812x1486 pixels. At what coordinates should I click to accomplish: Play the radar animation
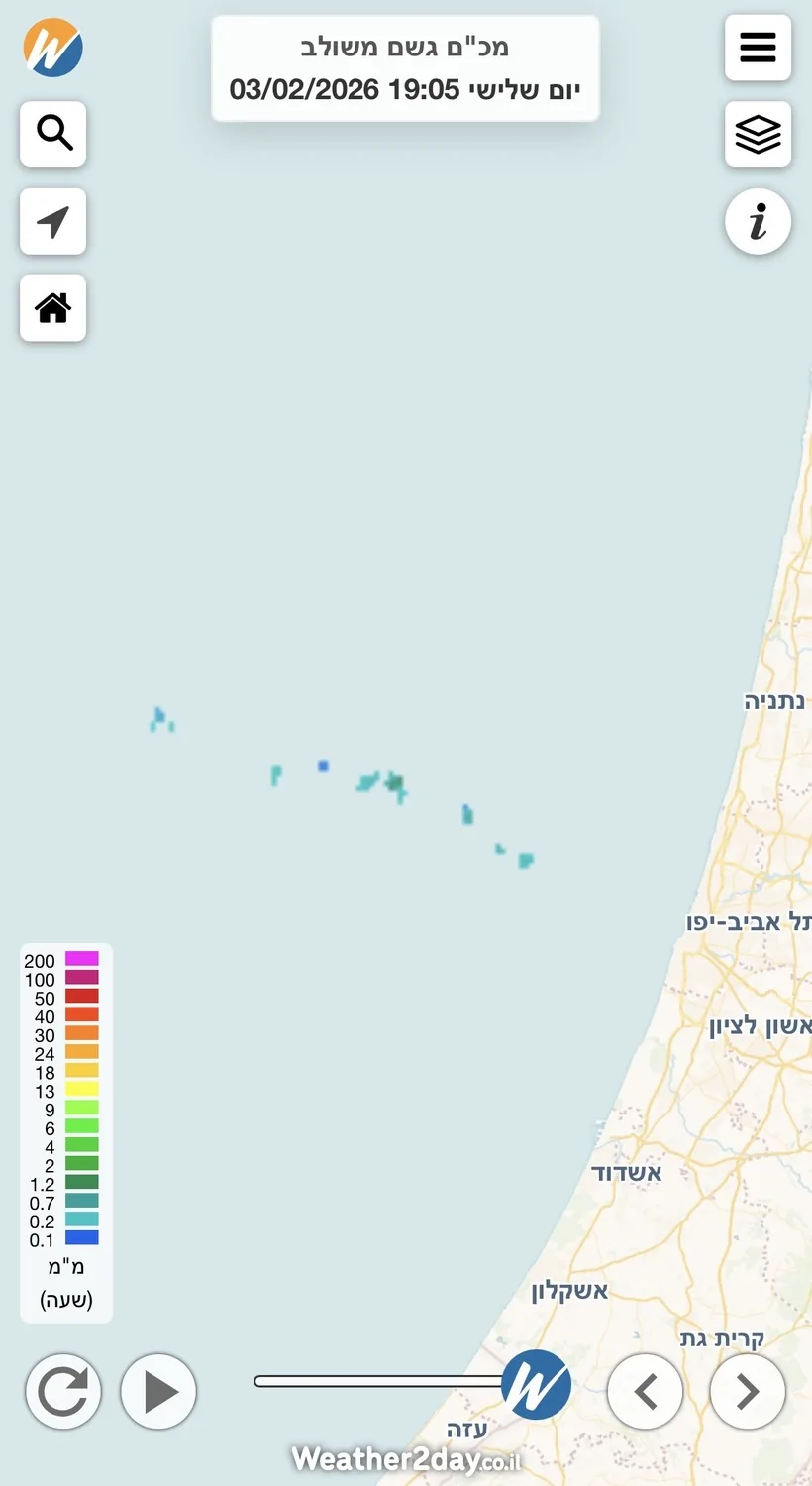point(158,1391)
